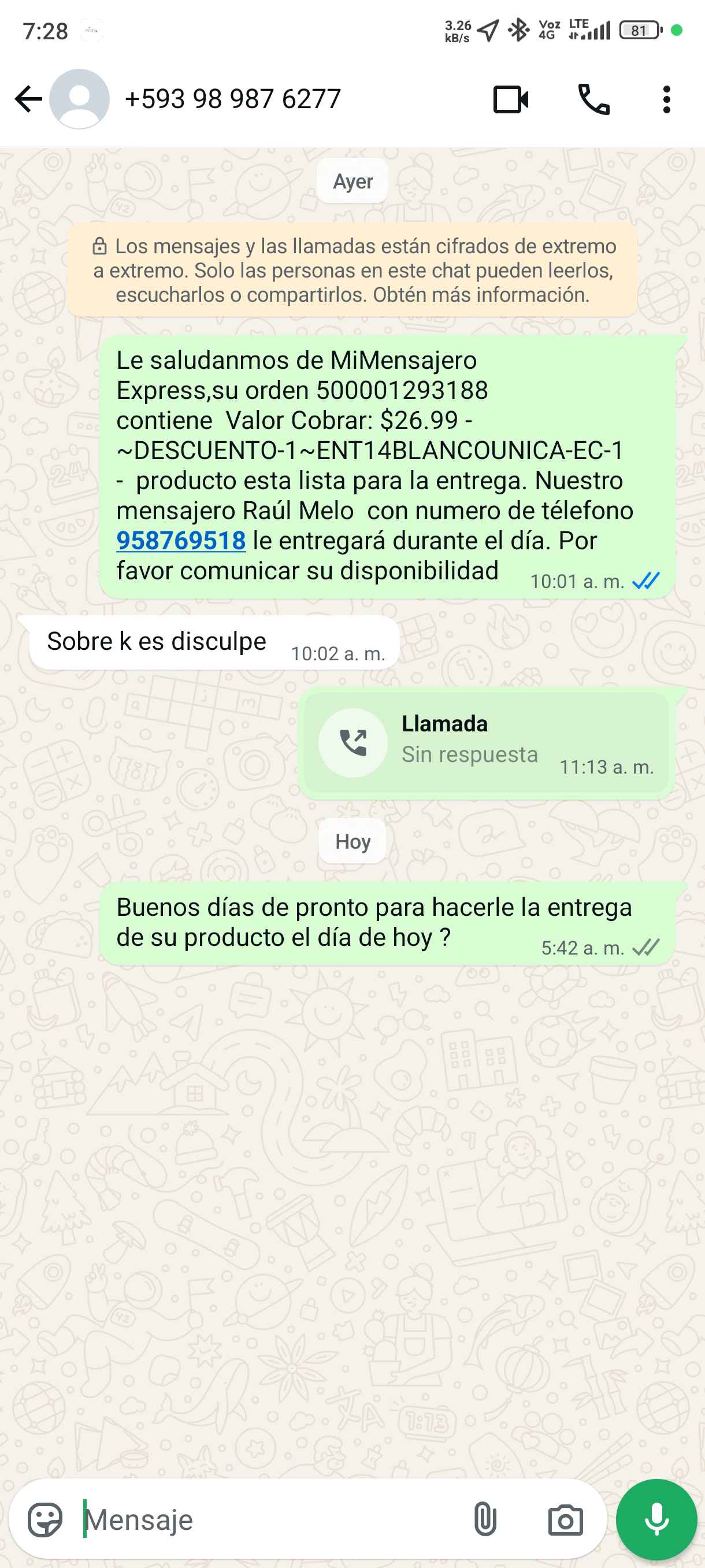Tap the phone number link 958769518
The width and height of the screenshot is (705, 1568).
click(181, 541)
